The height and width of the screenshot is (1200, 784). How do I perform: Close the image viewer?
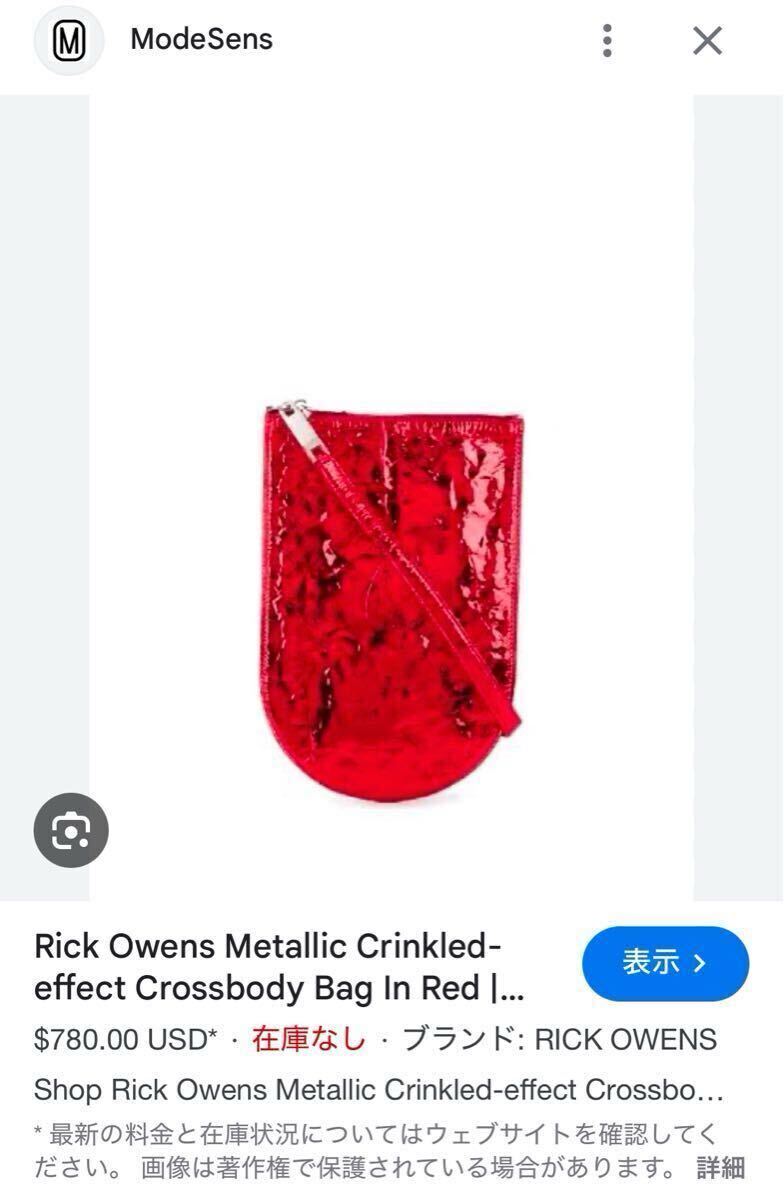pyautogui.click(x=707, y=41)
